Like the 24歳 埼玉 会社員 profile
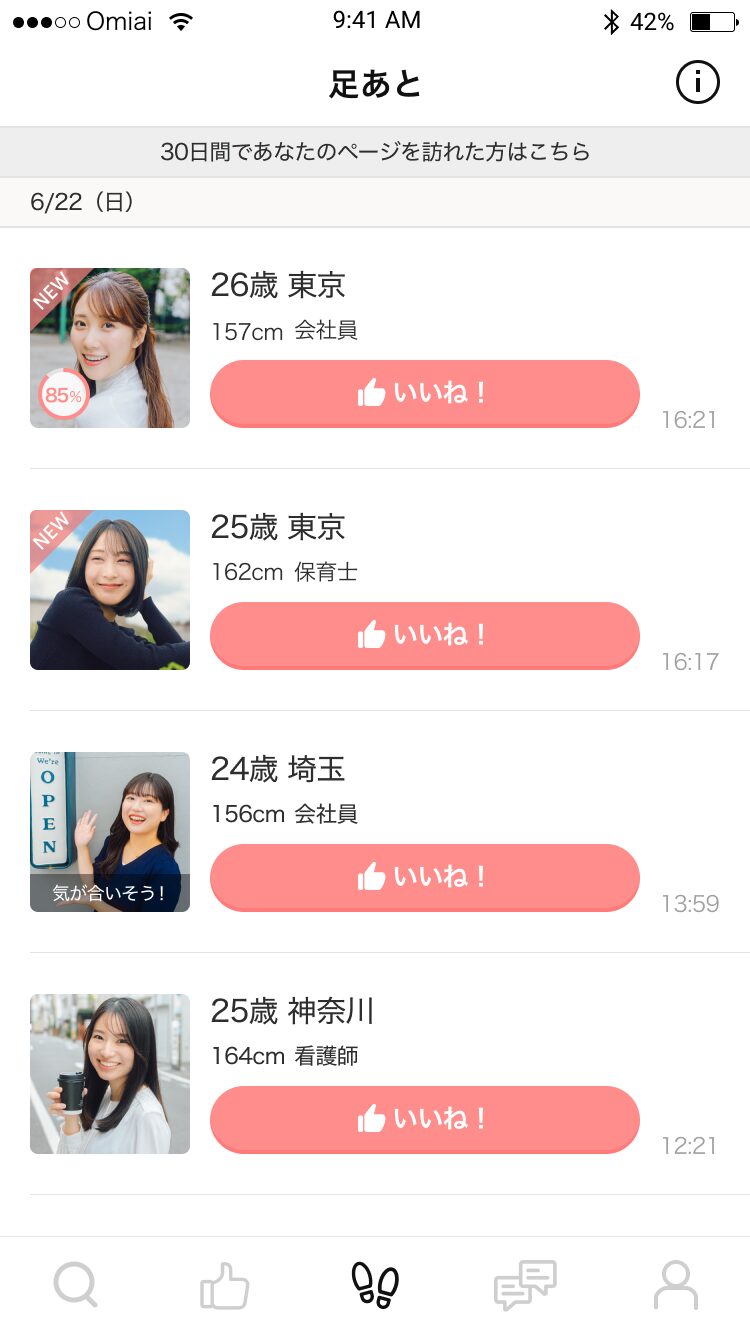 click(424, 878)
